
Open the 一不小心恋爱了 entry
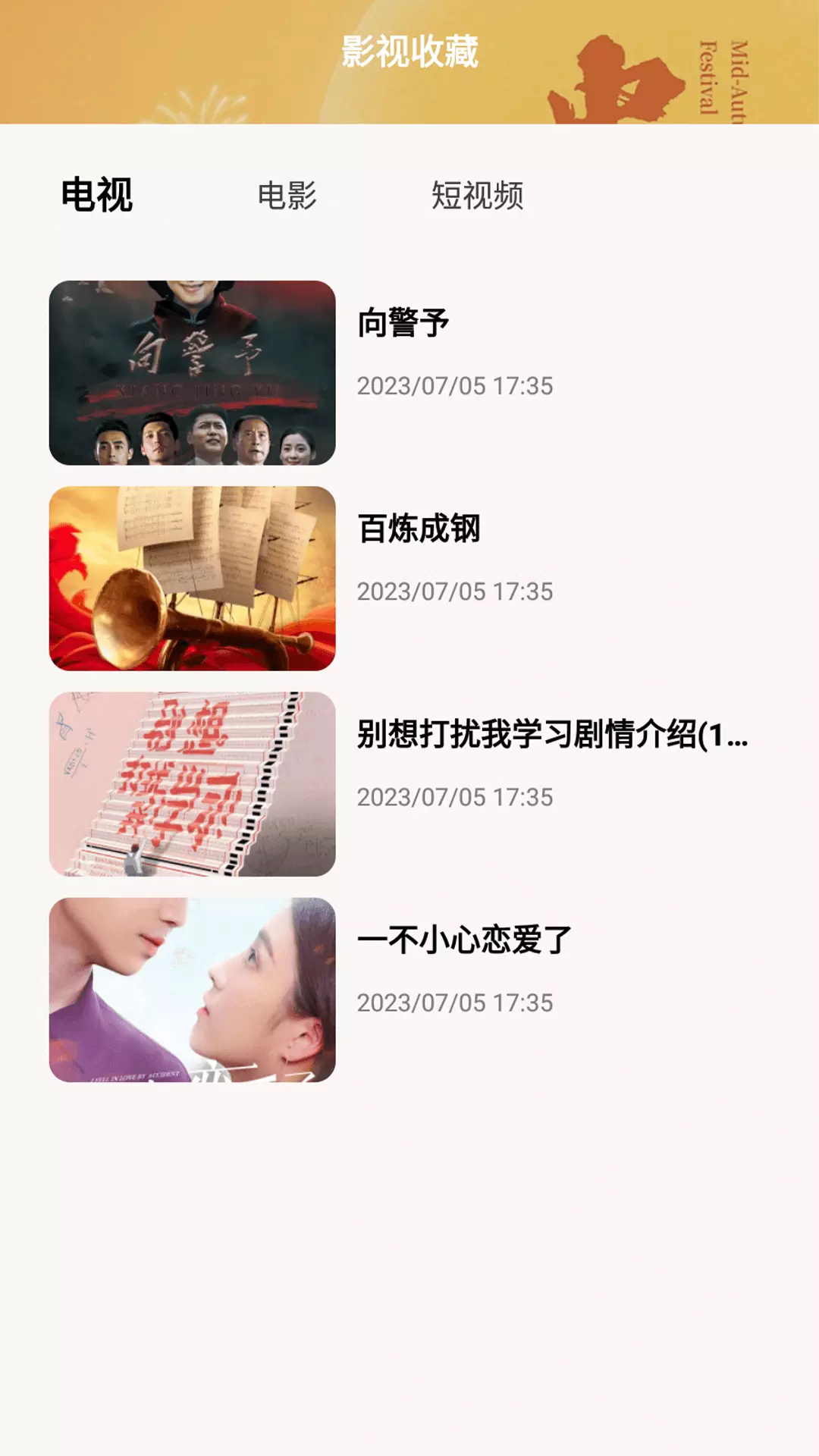(409, 990)
